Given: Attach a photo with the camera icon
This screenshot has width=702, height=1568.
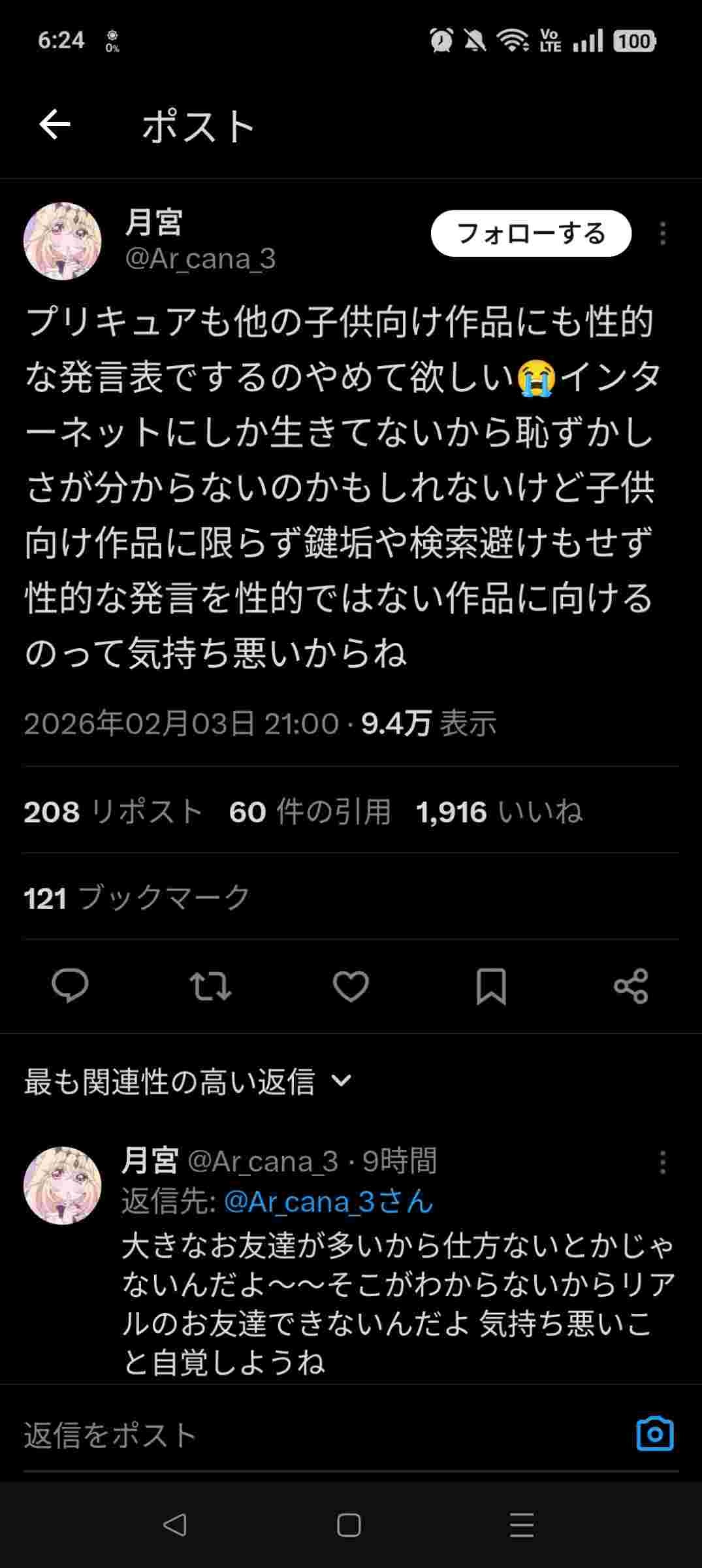Looking at the screenshot, I should 654,1435.
